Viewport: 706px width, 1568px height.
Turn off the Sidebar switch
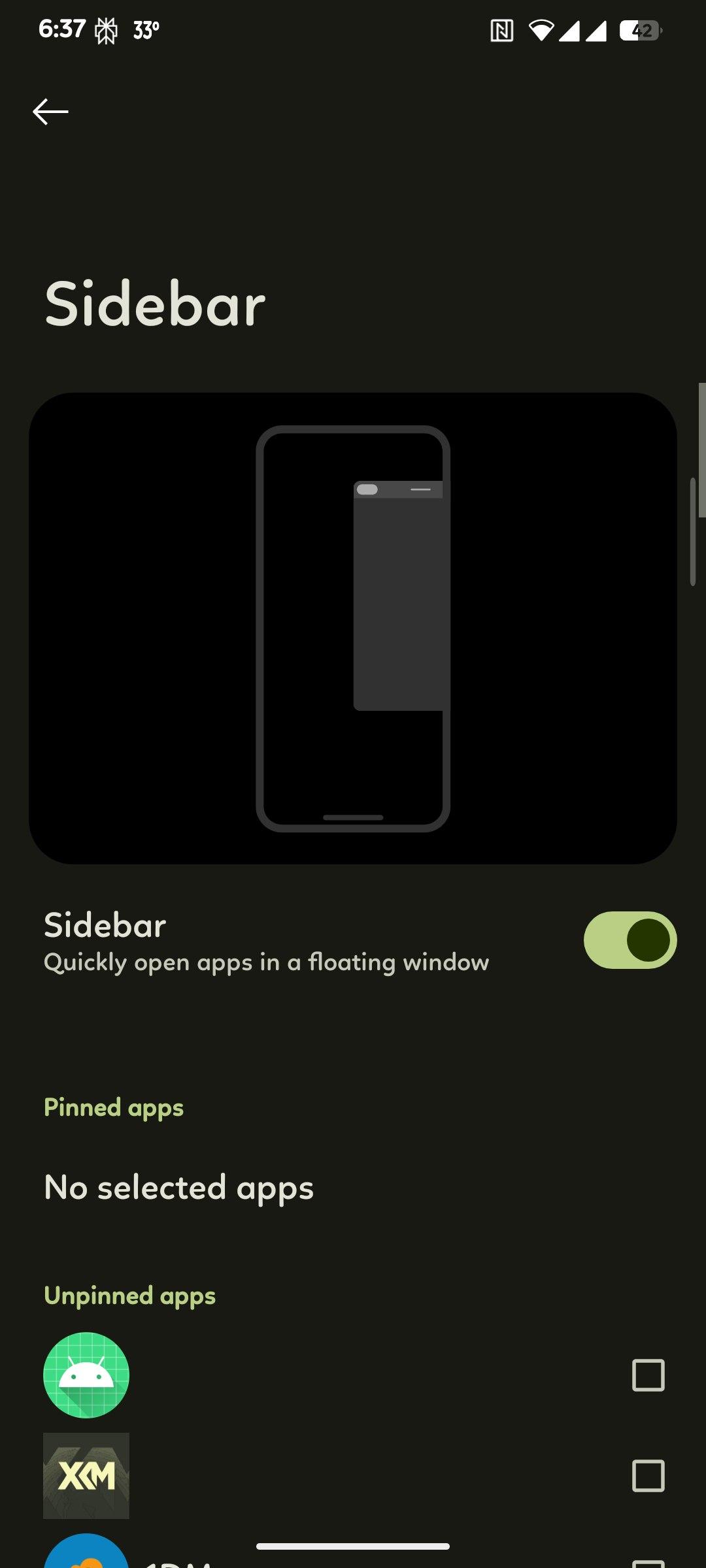(x=630, y=939)
